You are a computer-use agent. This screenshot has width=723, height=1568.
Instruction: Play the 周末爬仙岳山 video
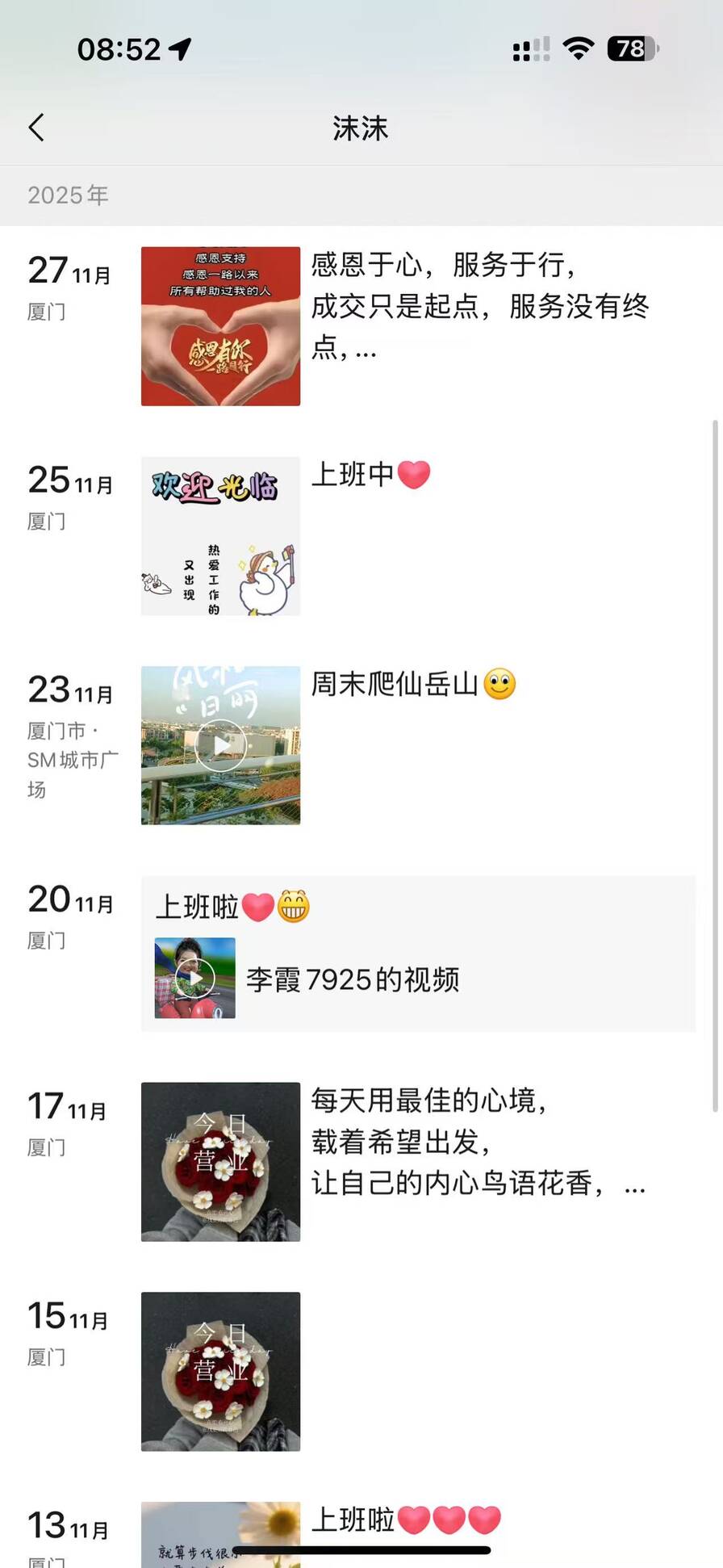coord(220,745)
